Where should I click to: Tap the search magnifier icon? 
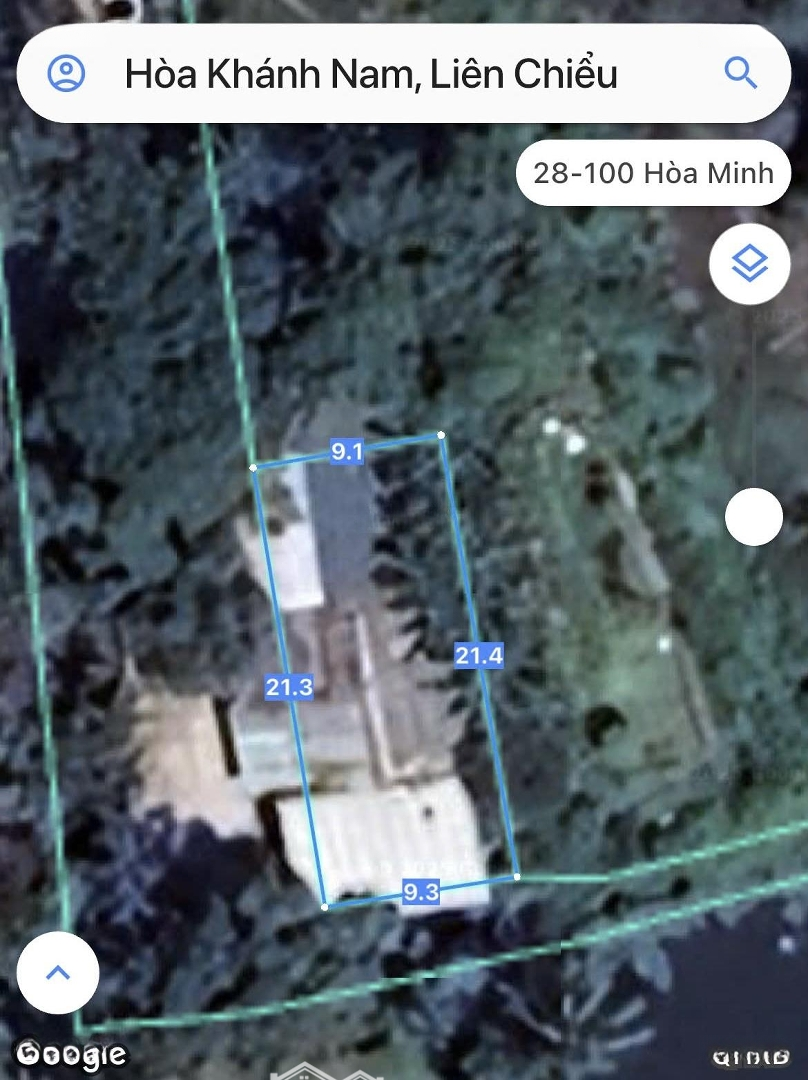point(740,73)
